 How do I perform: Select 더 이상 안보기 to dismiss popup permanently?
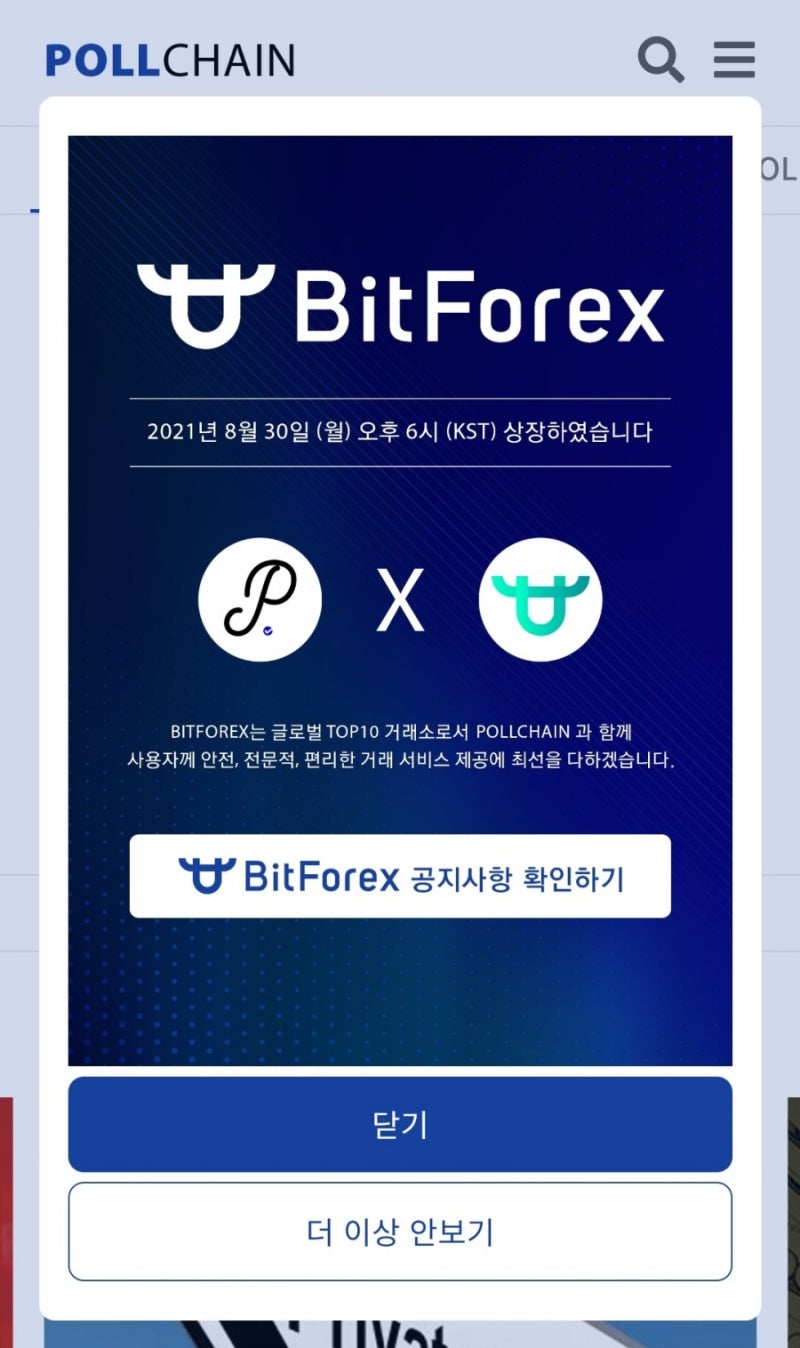click(x=400, y=1232)
